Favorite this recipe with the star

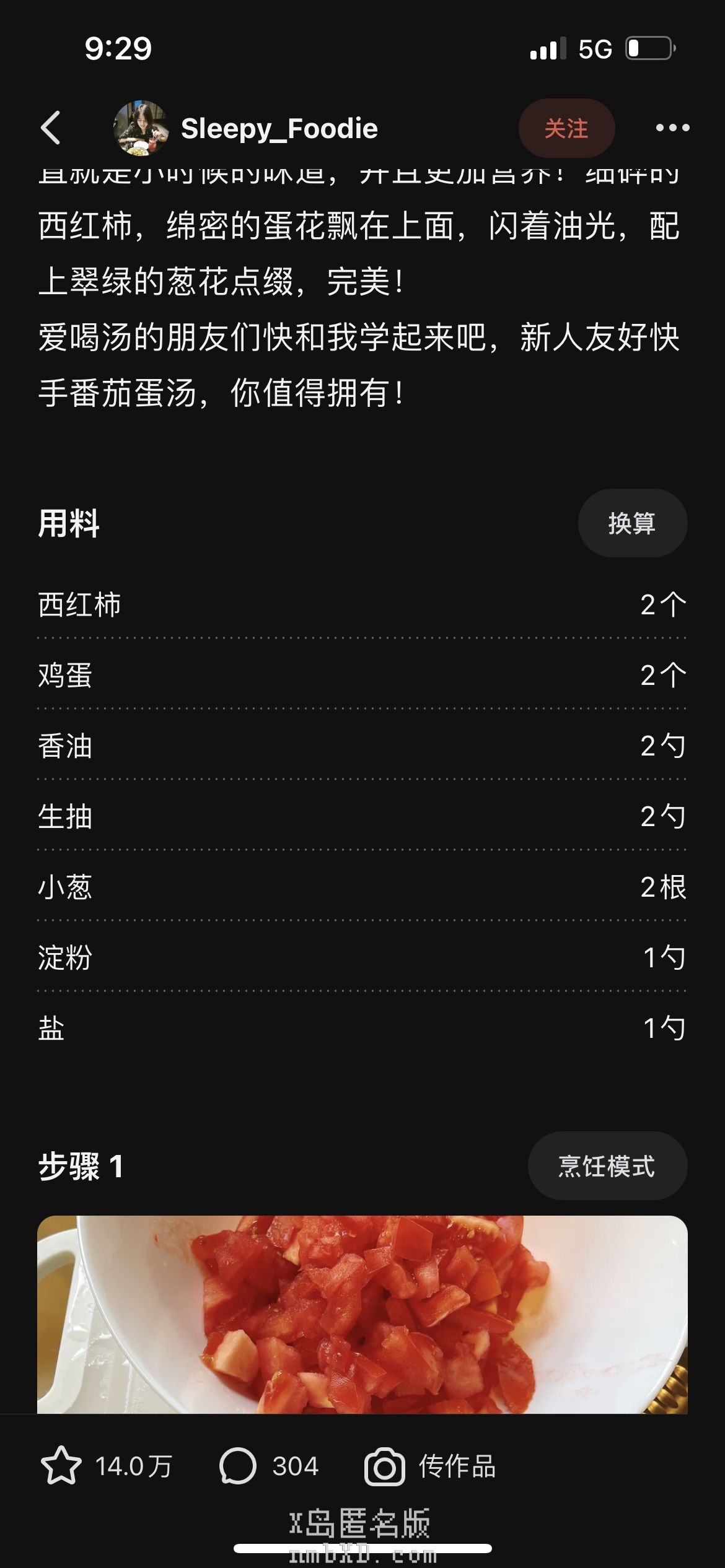61,1466
